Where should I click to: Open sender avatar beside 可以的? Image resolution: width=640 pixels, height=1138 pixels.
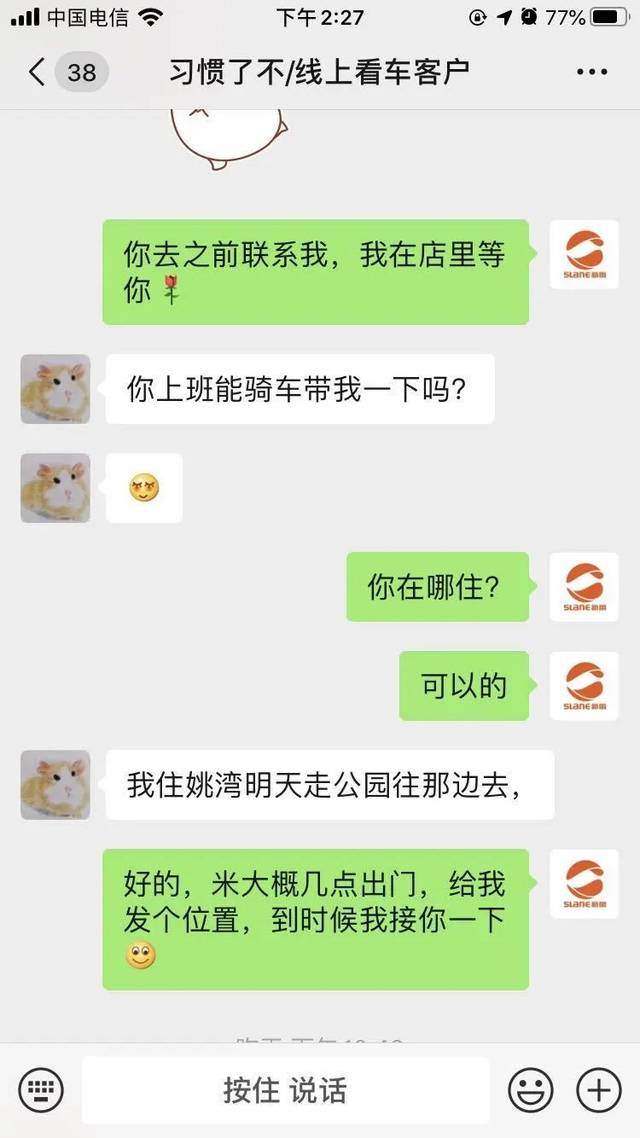584,686
